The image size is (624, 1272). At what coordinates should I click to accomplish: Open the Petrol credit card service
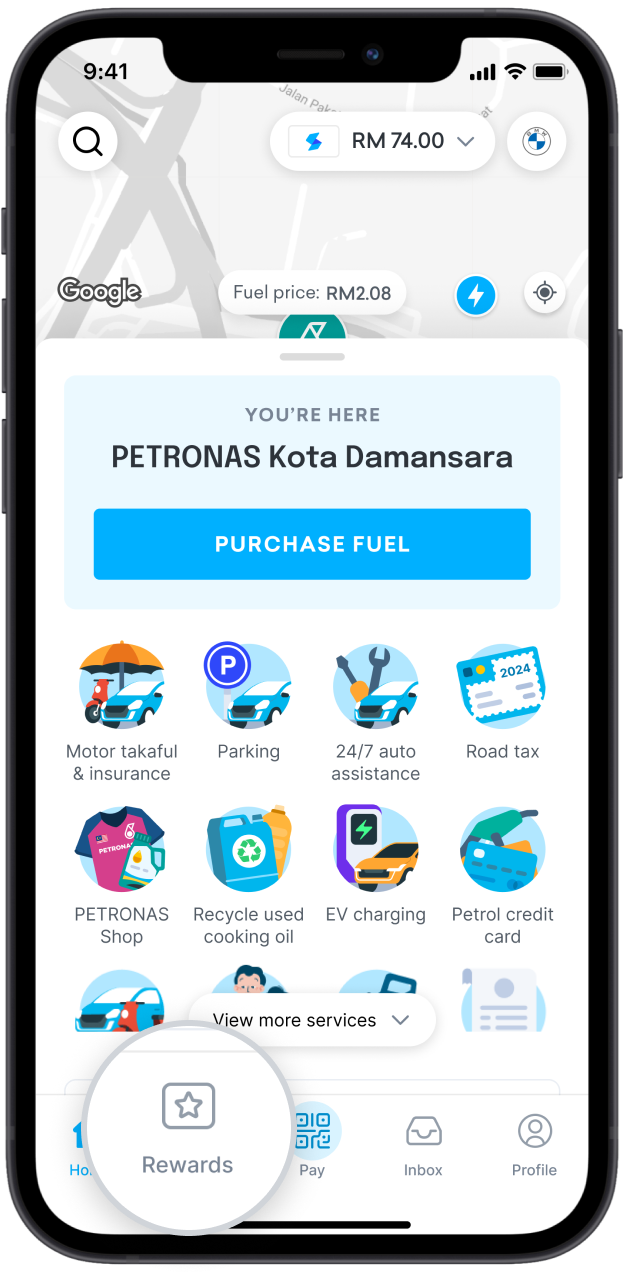502,874
